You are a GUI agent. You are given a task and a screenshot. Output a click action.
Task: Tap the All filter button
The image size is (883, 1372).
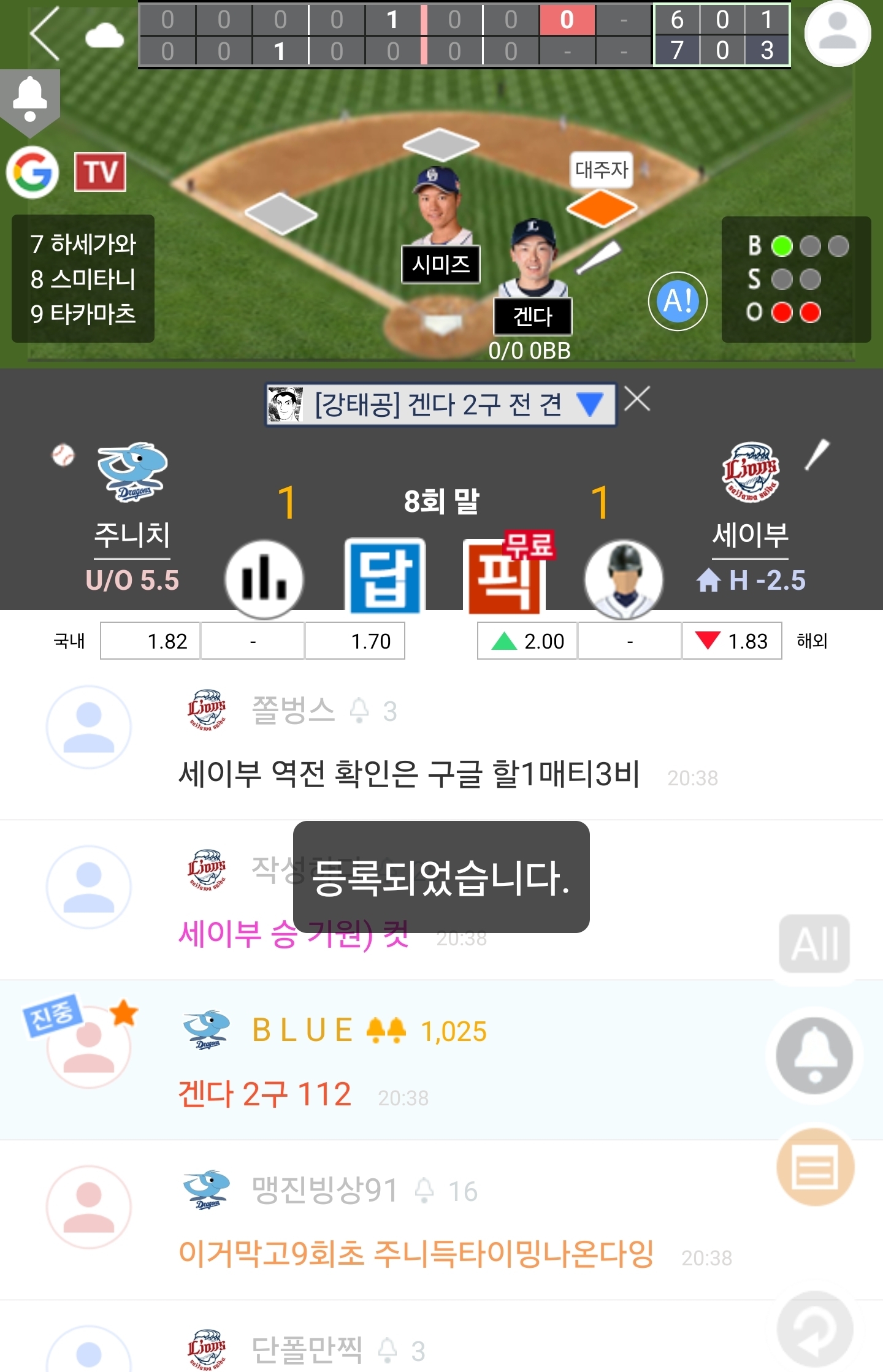[814, 944]
